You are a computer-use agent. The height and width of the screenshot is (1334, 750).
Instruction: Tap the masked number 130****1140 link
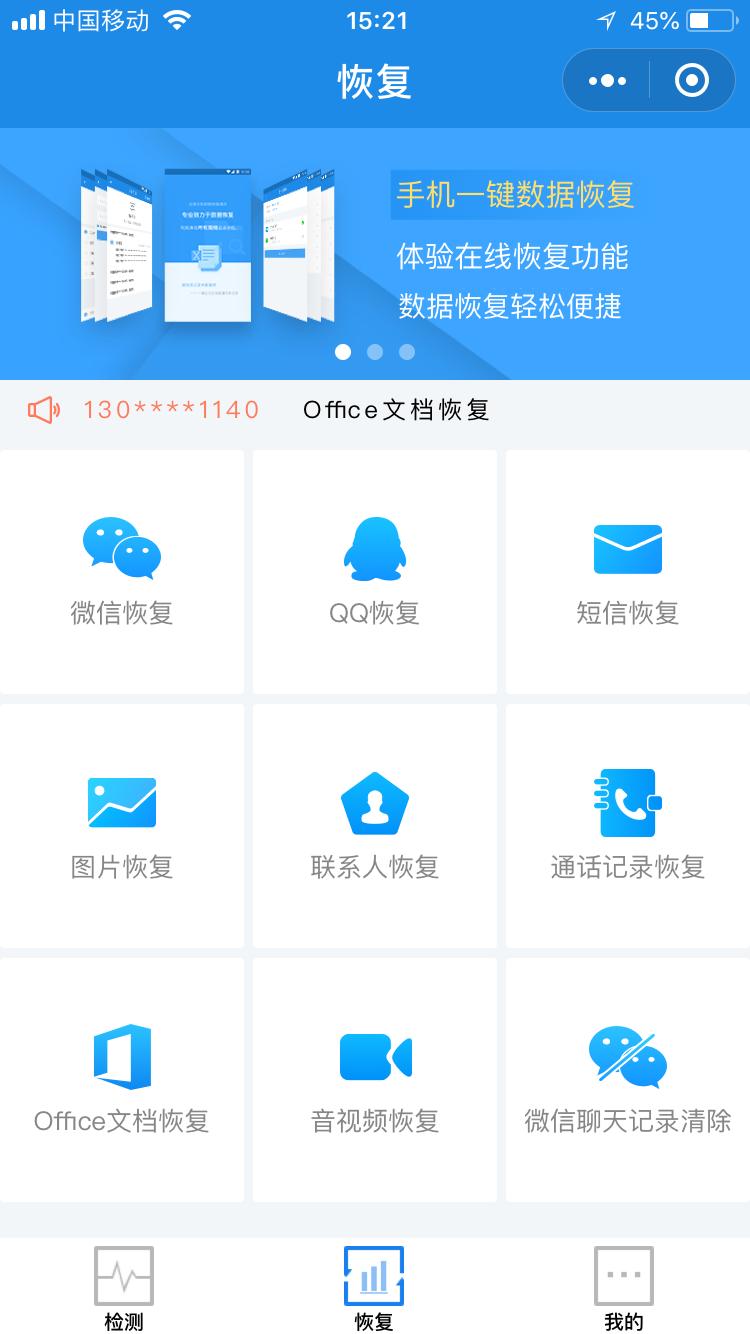coord(168,410)
